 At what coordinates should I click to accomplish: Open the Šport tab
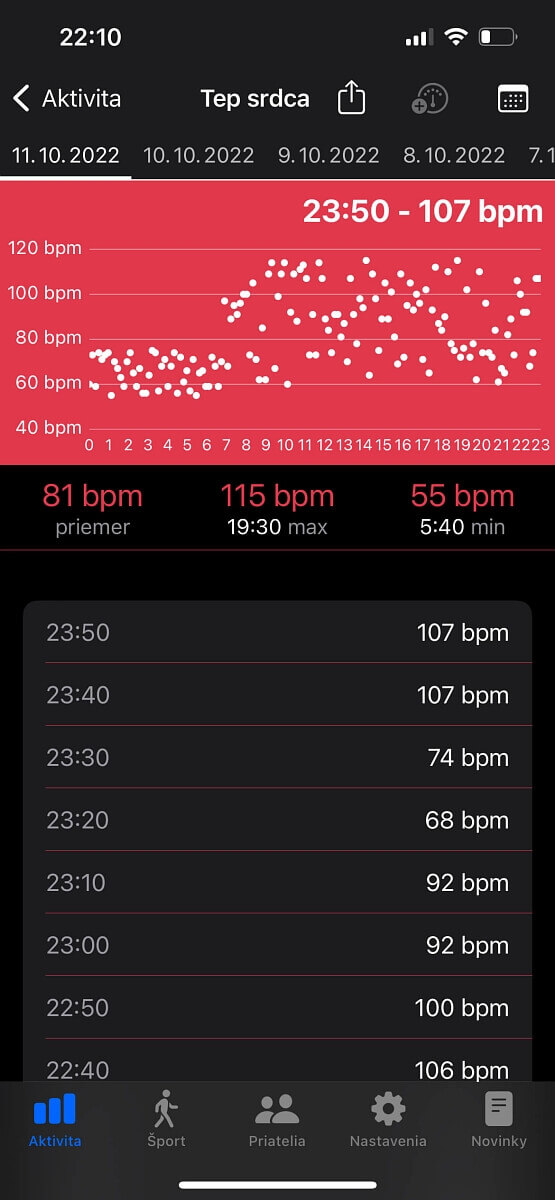click(166, 1119)
